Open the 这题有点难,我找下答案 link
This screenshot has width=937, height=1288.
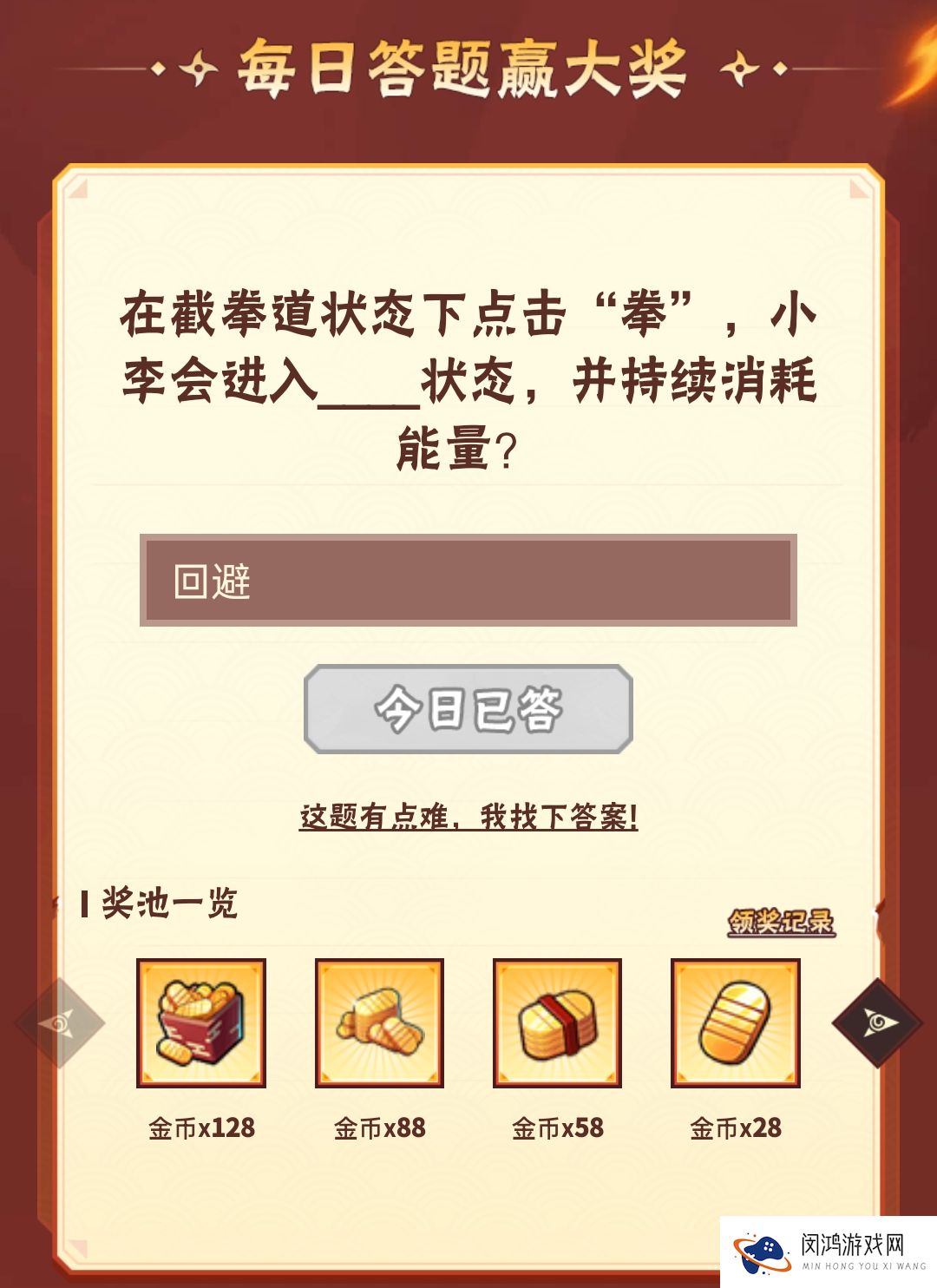point(468,816)
